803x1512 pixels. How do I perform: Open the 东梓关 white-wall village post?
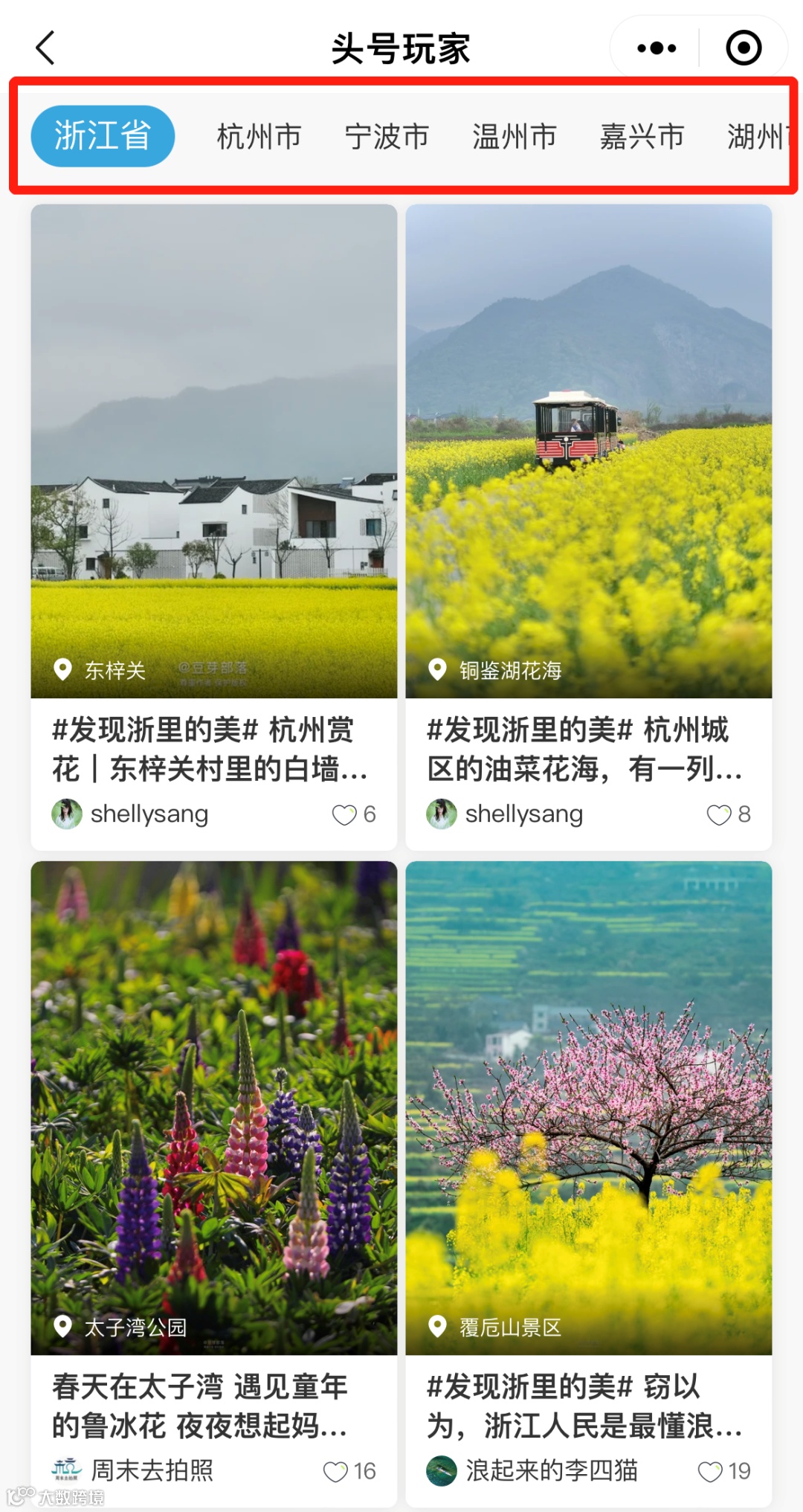(214, 451)
